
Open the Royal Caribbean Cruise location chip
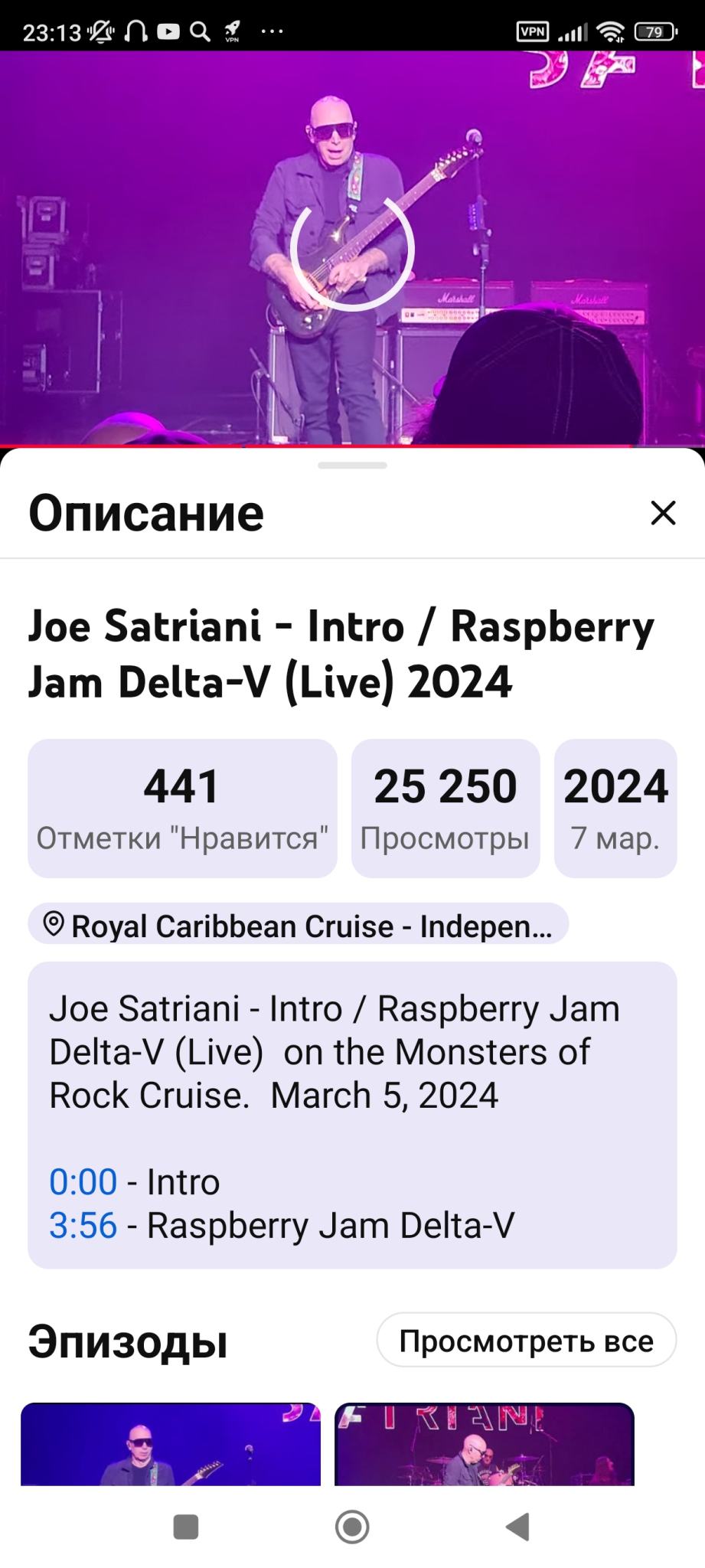pos(299,925)
